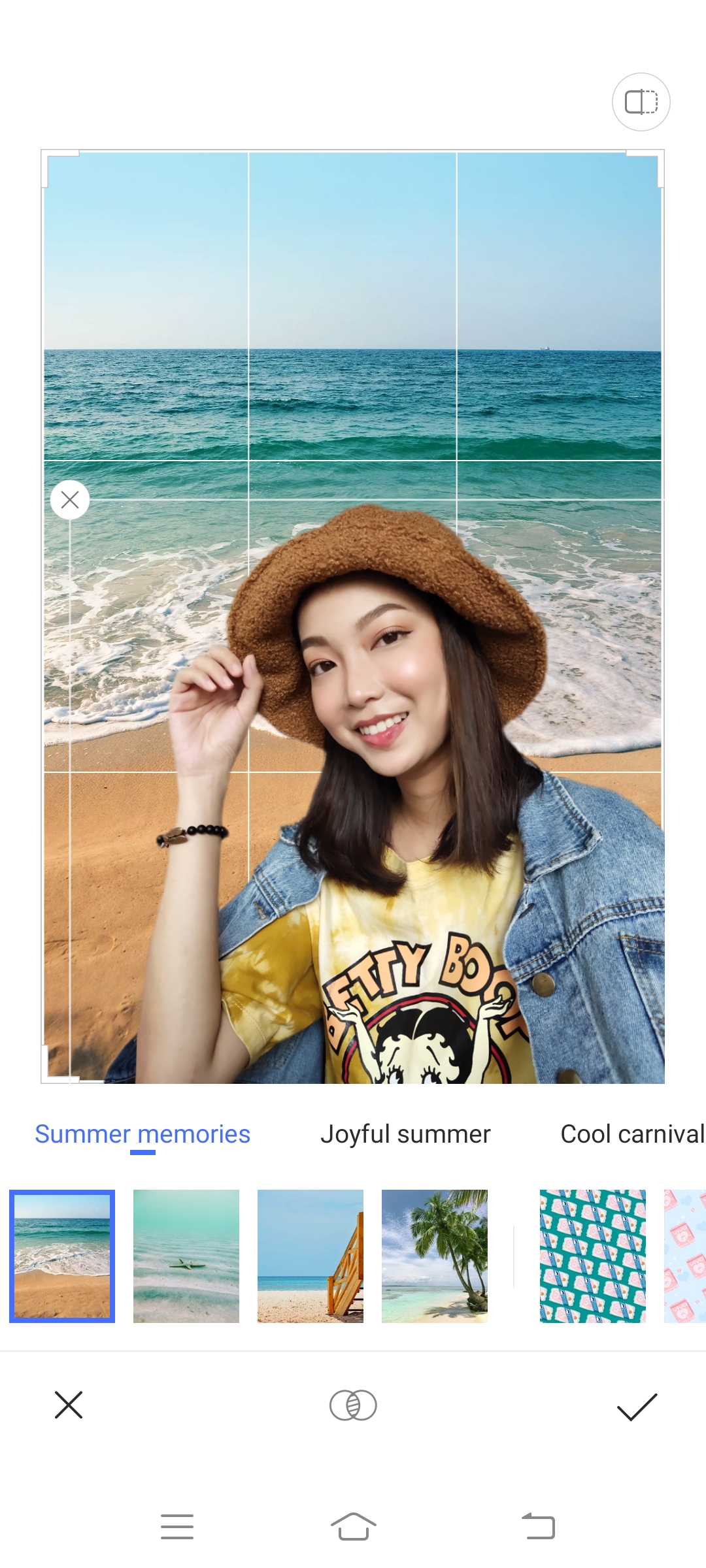Switch to the Joyful summer tab
Screen dimensions: 706x1568
(405, 1134)
